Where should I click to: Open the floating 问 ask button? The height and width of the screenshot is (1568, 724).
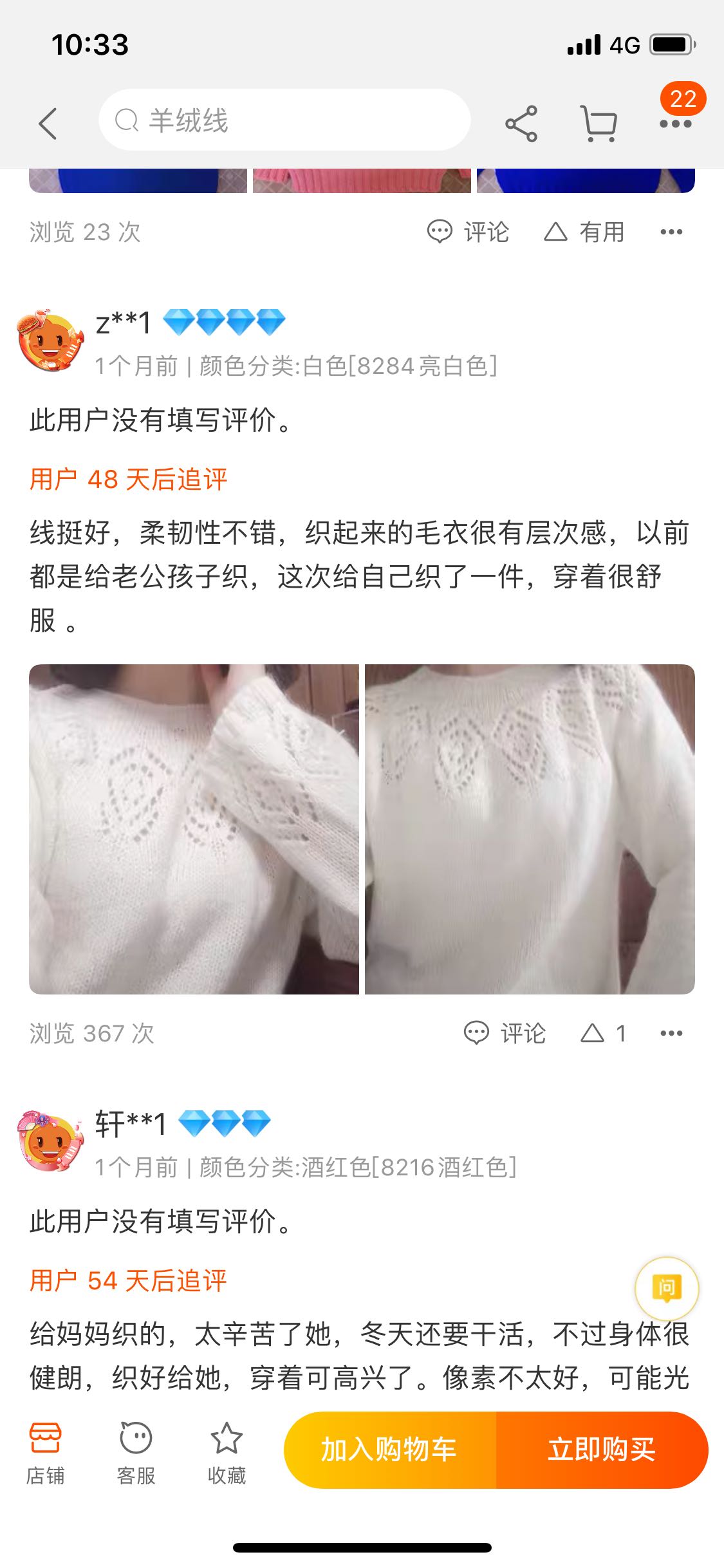pyautogui.click(x=667, y=1288)
